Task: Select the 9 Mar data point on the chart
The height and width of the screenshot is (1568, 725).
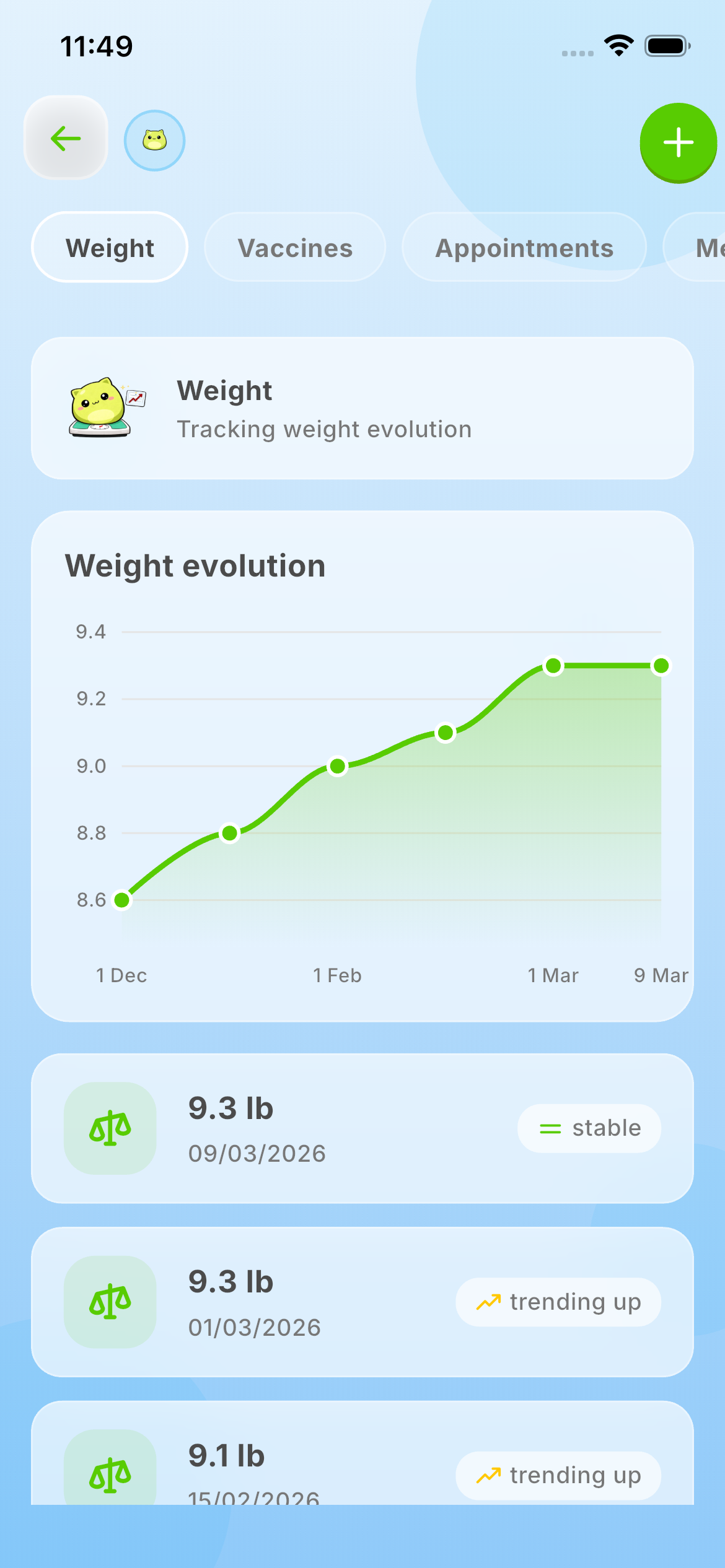Action: point(661,666)
